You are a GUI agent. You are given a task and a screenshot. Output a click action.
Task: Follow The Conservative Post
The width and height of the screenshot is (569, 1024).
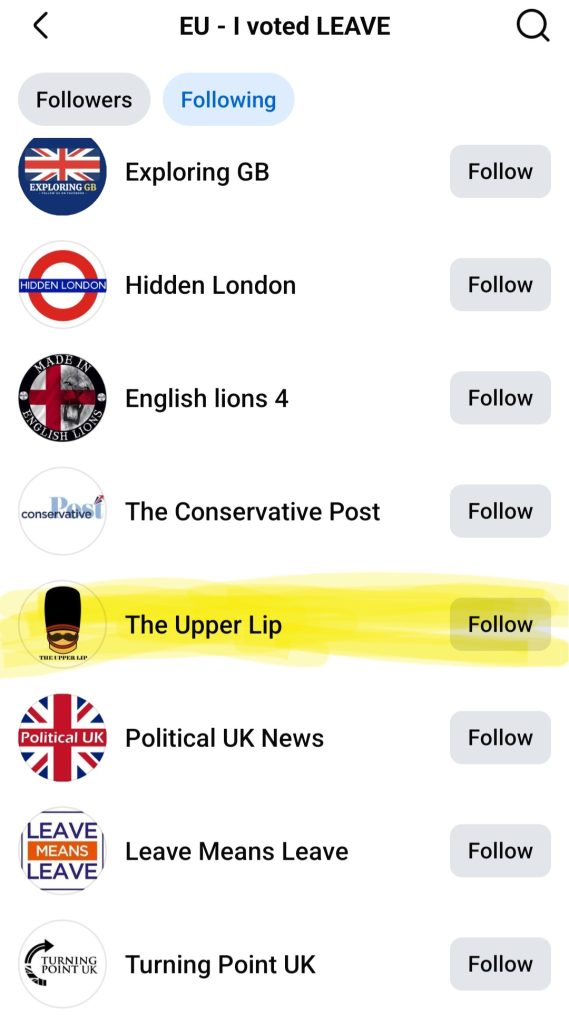tap(500, 511)
